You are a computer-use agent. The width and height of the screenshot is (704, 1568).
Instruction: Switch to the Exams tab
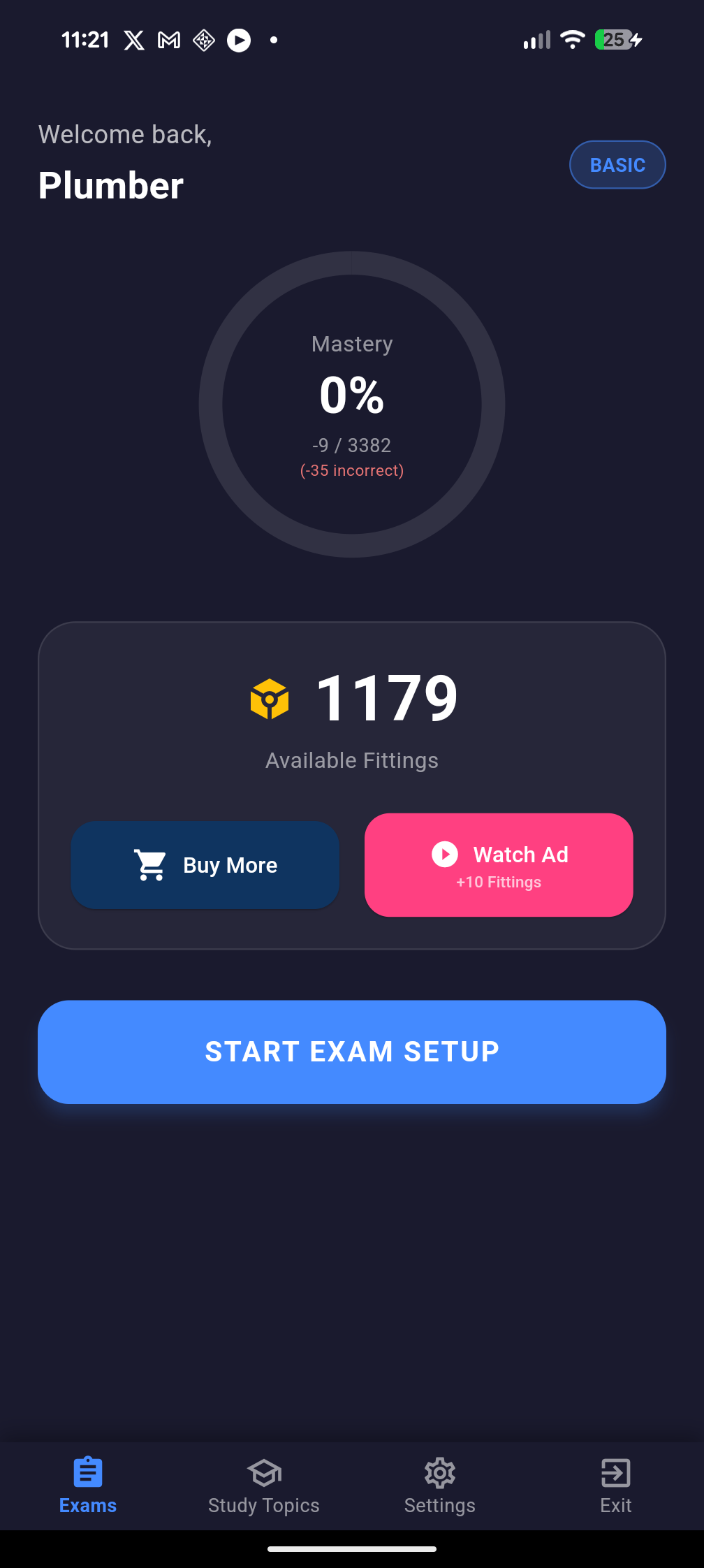pos(88,1486)
